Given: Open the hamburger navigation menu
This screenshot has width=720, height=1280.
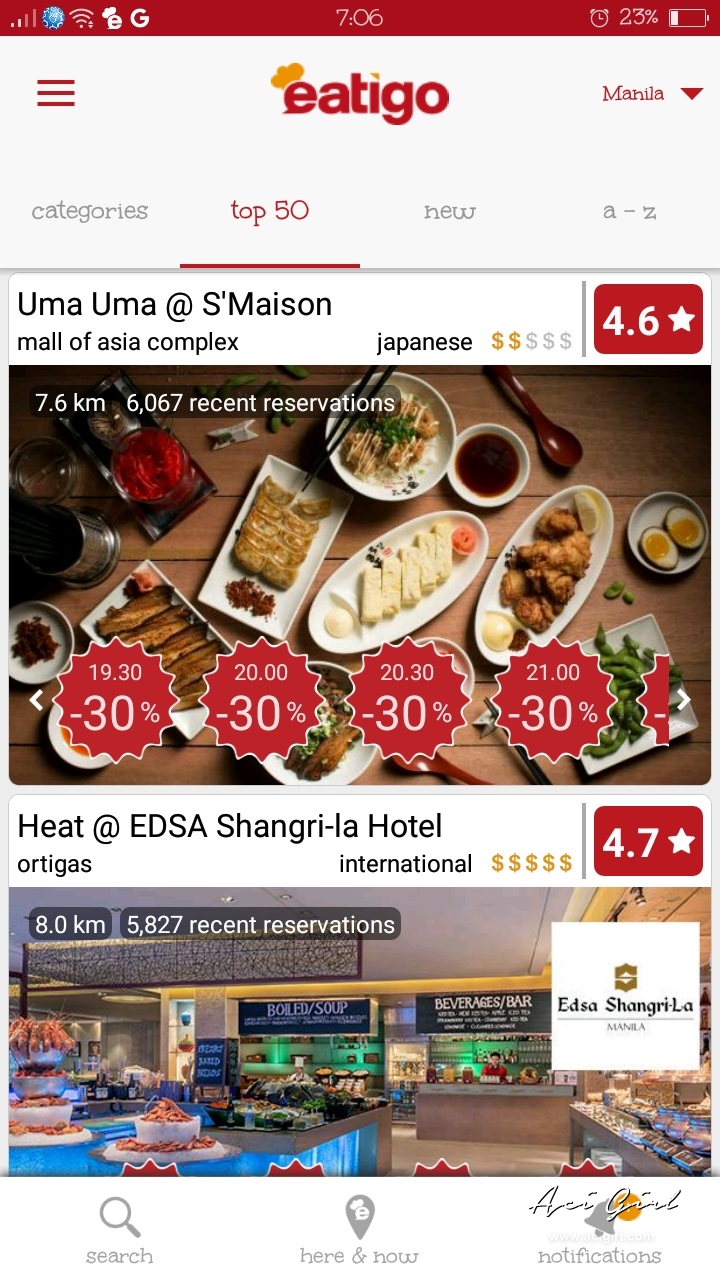Looking at the screenshot, I should [x=55, y=93].
